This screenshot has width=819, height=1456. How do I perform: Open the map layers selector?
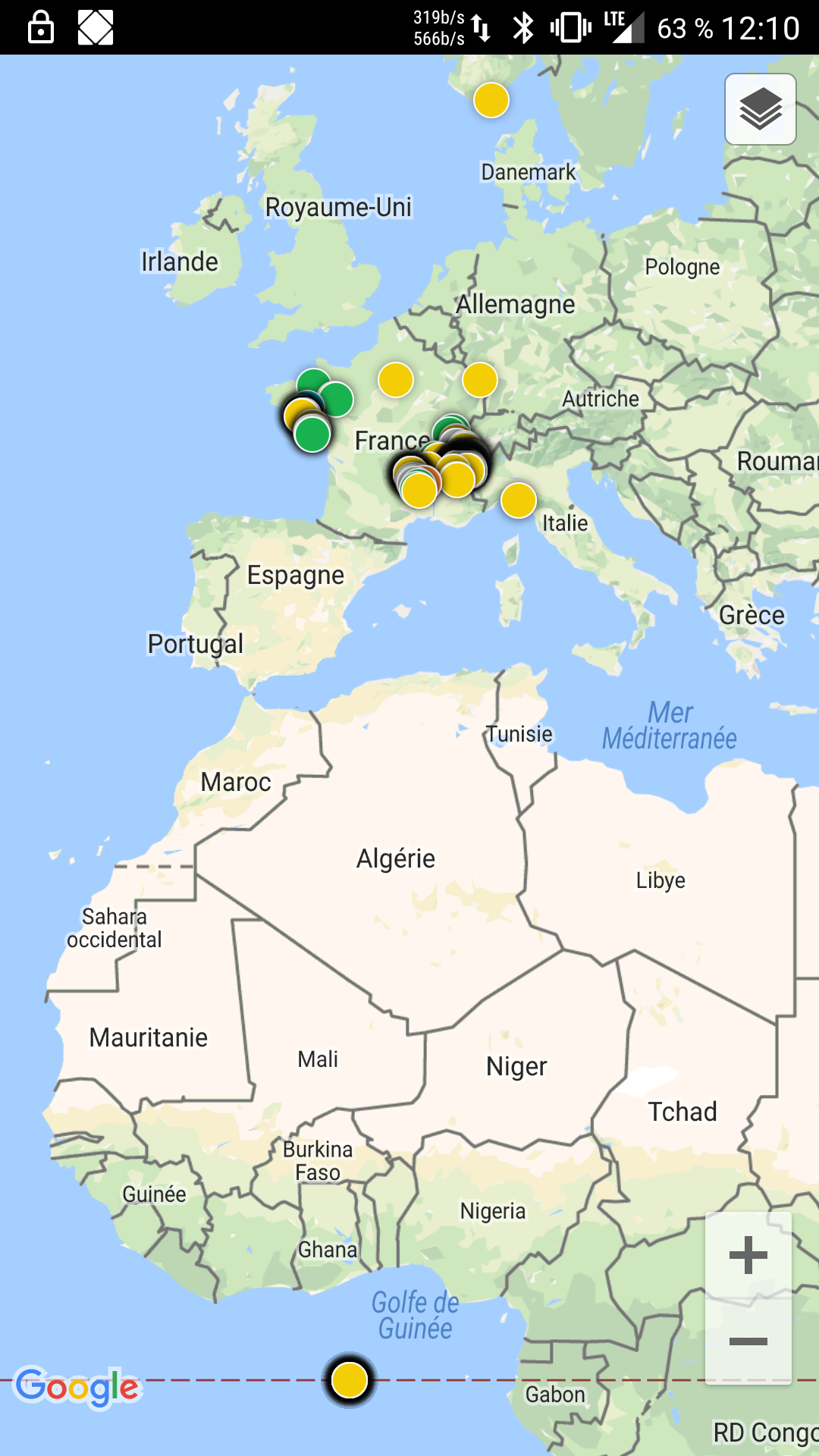[x=760, y=109]
